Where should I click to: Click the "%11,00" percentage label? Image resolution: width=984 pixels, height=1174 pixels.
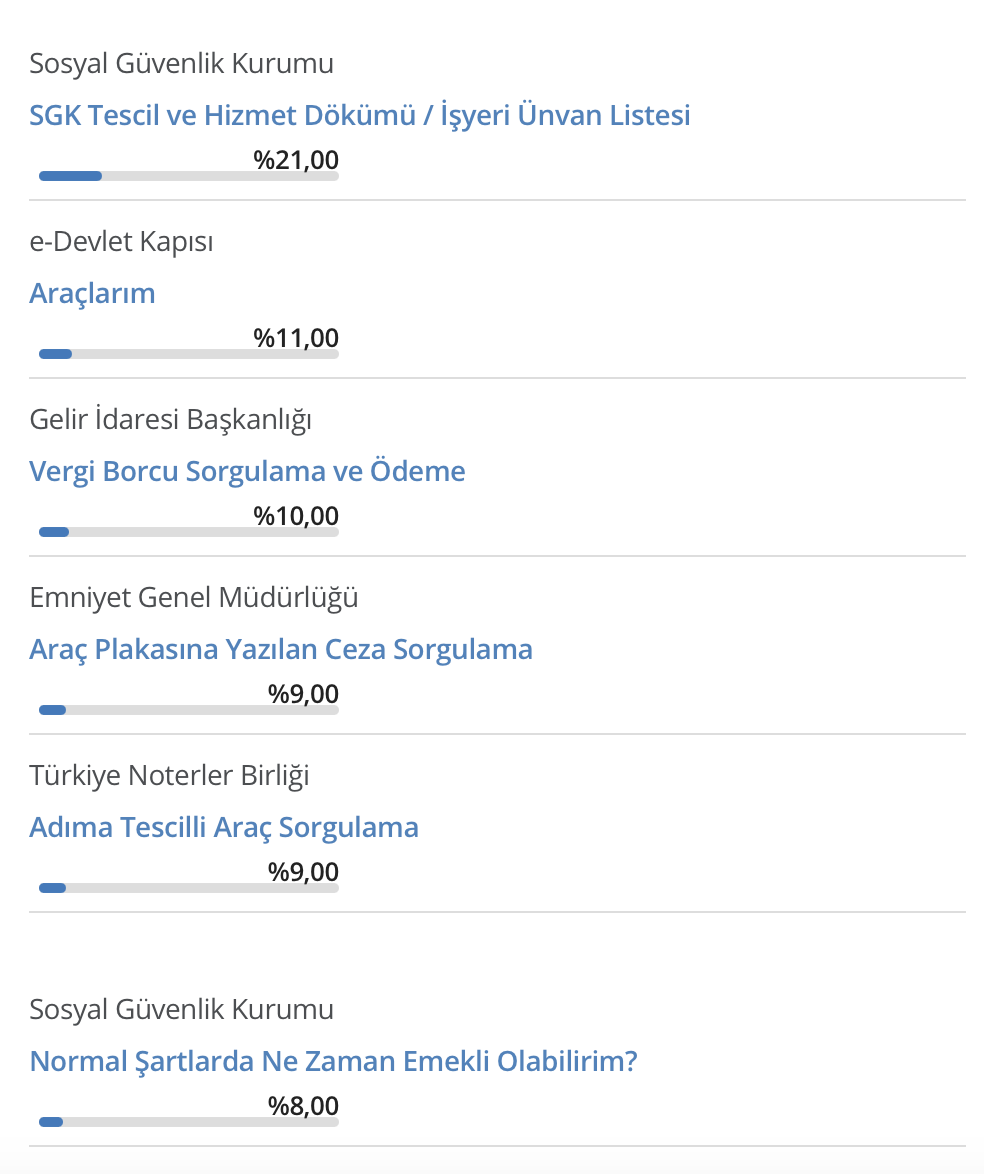[x=296, y=338]
